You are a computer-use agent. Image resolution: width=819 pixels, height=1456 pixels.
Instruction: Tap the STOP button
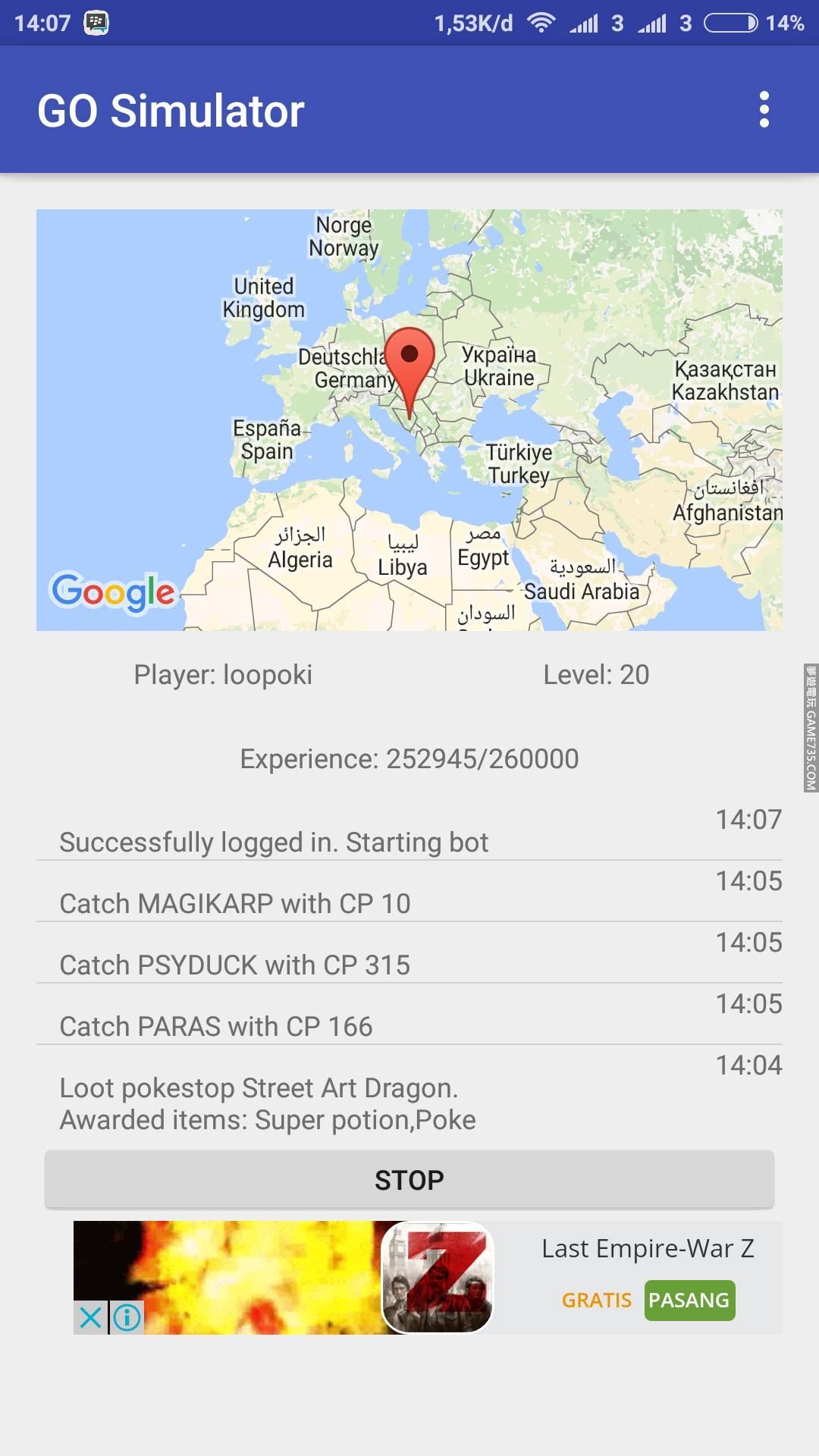(409, 1179)
